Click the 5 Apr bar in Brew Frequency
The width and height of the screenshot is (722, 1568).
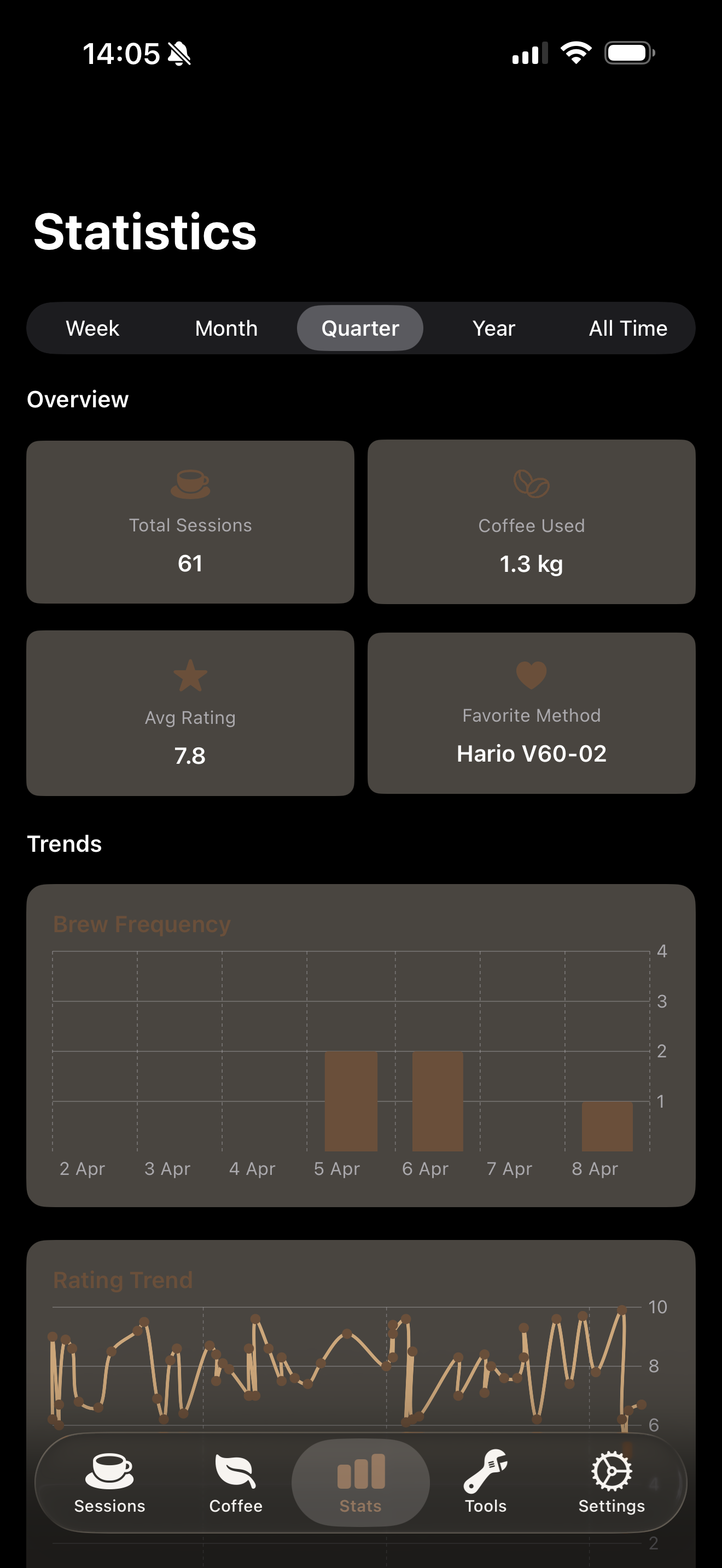pos(352,1102)
